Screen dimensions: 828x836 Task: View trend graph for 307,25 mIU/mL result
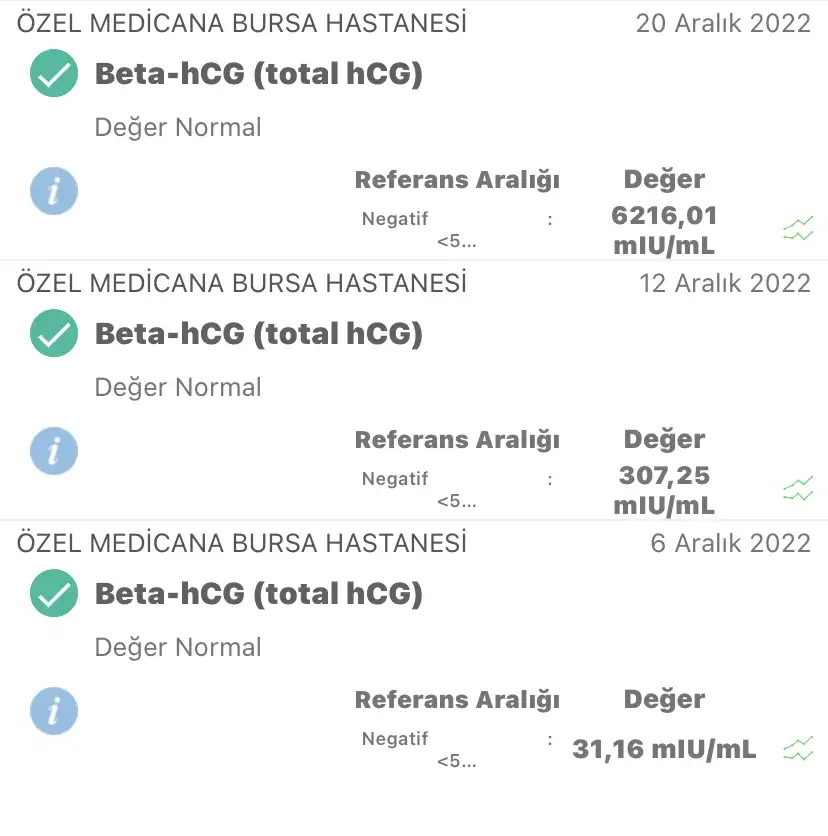click(x=798, y=490)
